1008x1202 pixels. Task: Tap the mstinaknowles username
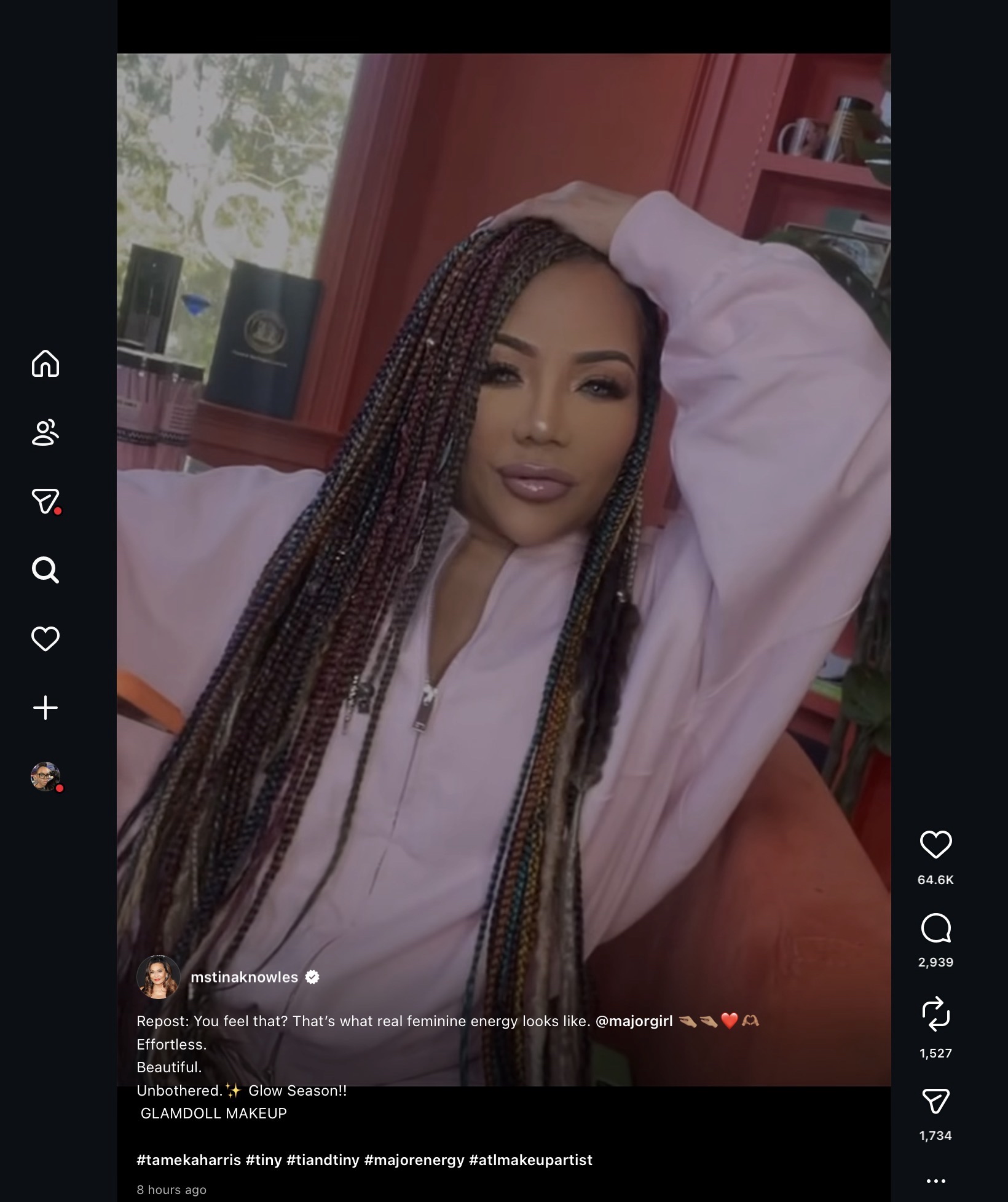(244, 977)
